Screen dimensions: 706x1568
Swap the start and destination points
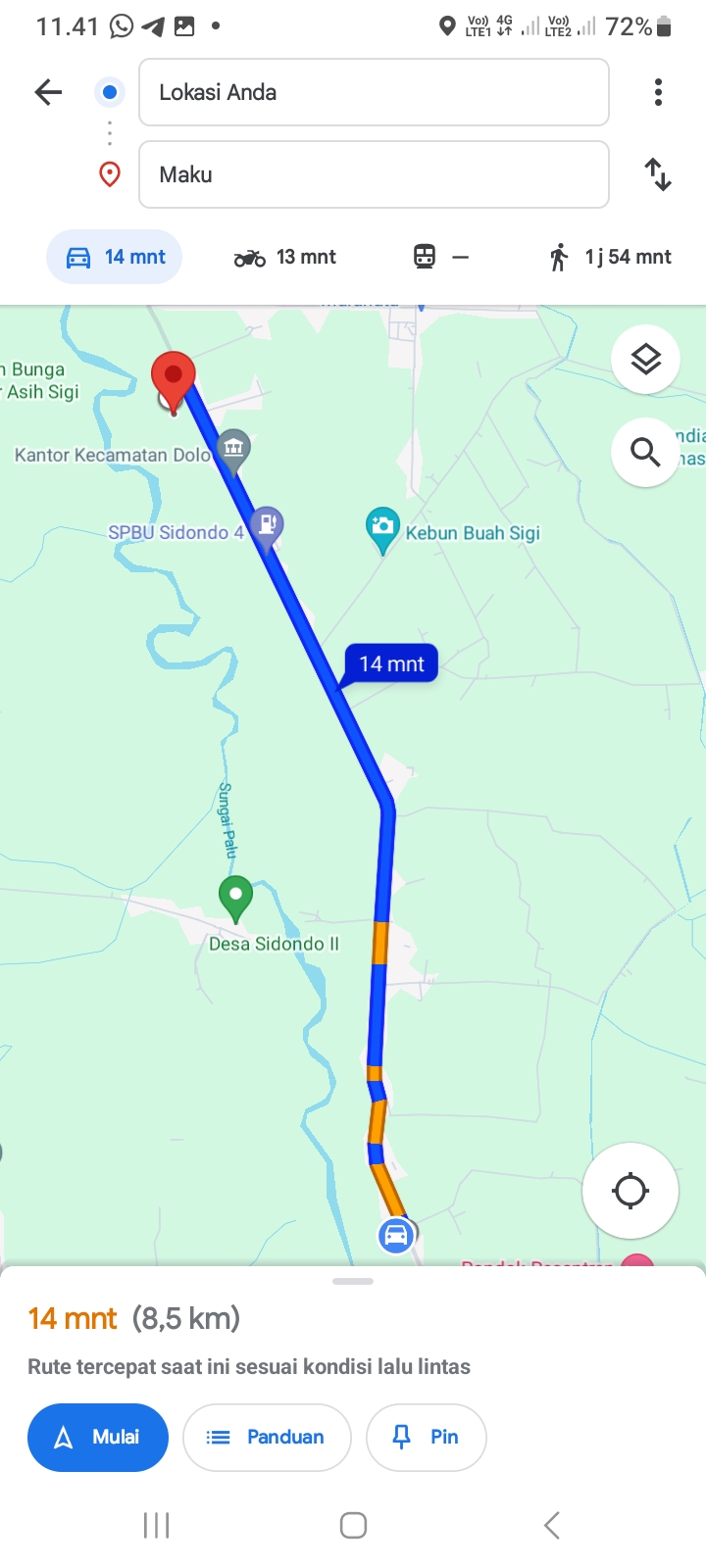click(658, 174)
